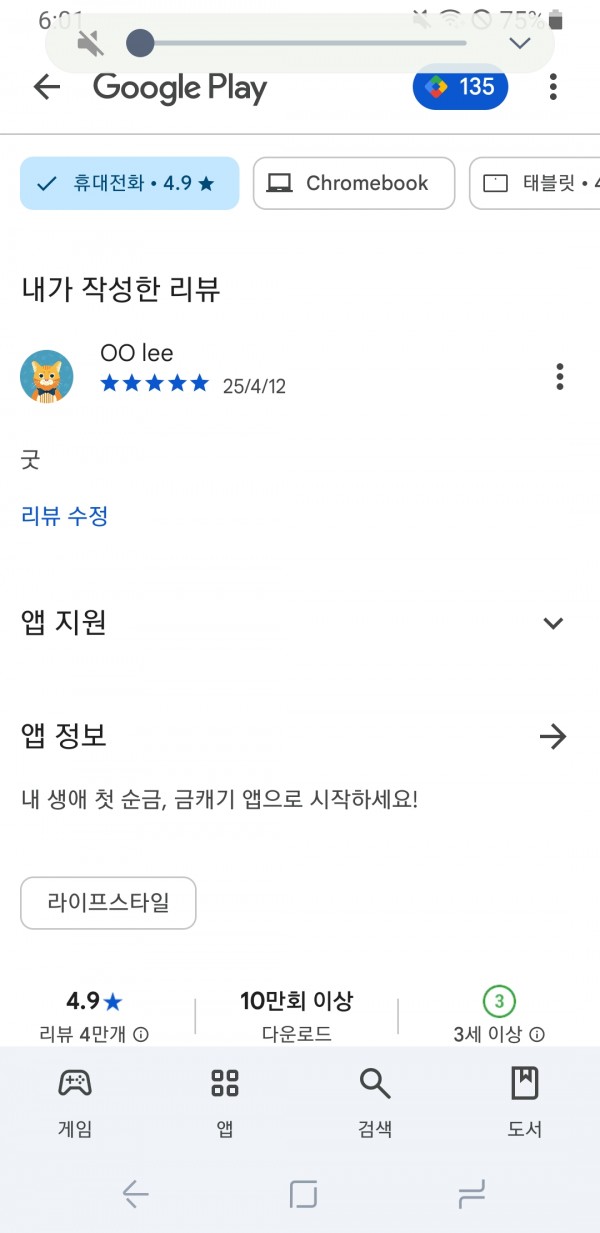This screenshot has height=1233, width=600.
Task: Expand the volume panel chevron
Action: coord(519,43)
